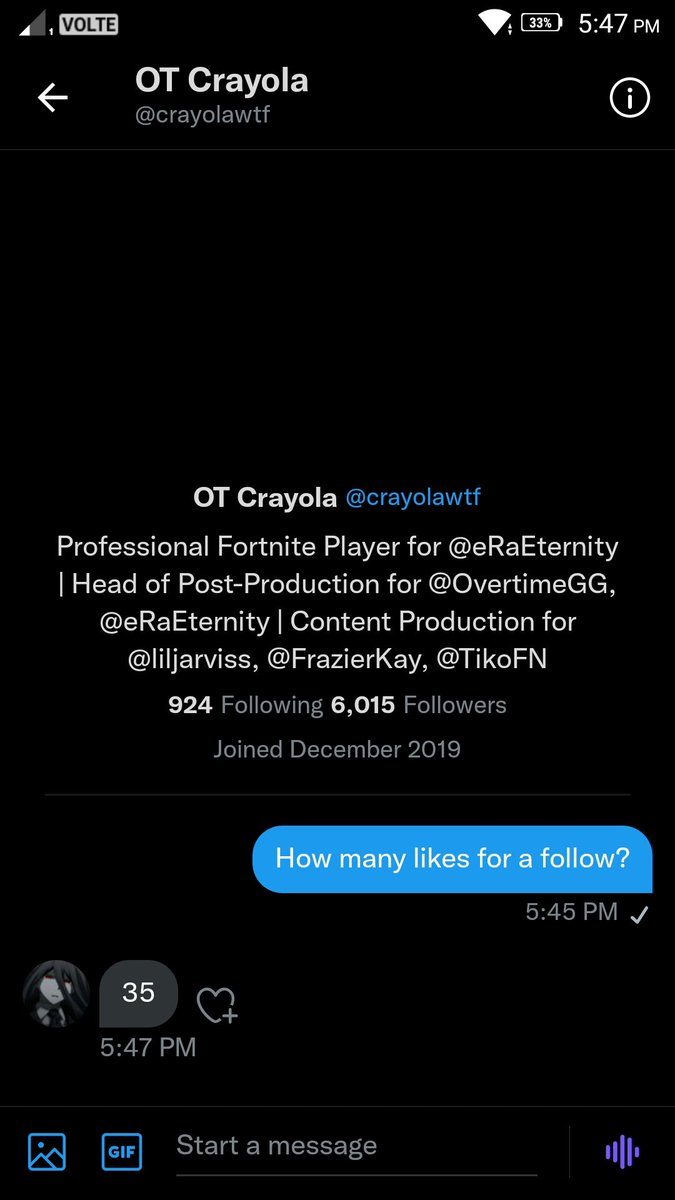
Task: Attach a photo to the message
Action: [47, 1151]
